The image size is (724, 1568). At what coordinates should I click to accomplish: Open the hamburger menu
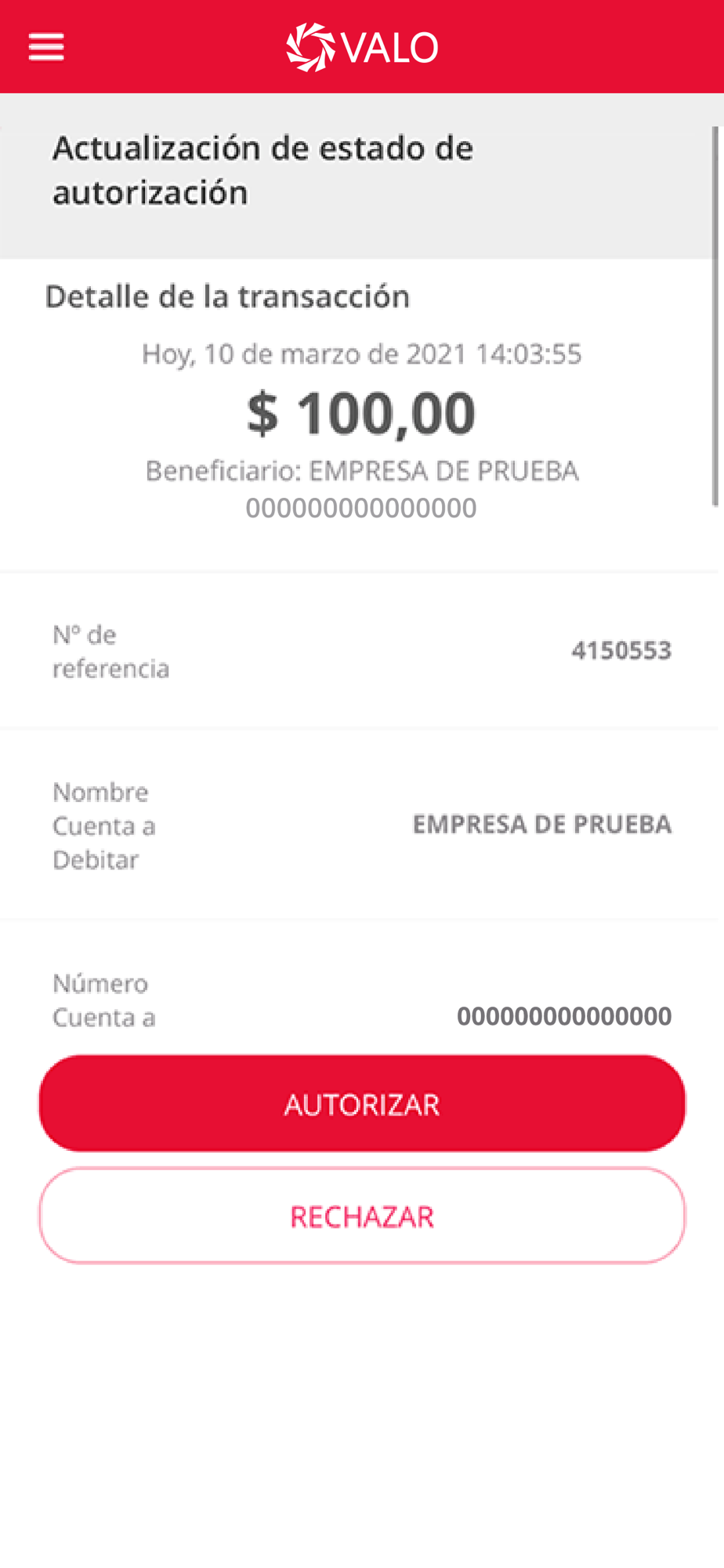pyautogui.click(x=46, y=47)
